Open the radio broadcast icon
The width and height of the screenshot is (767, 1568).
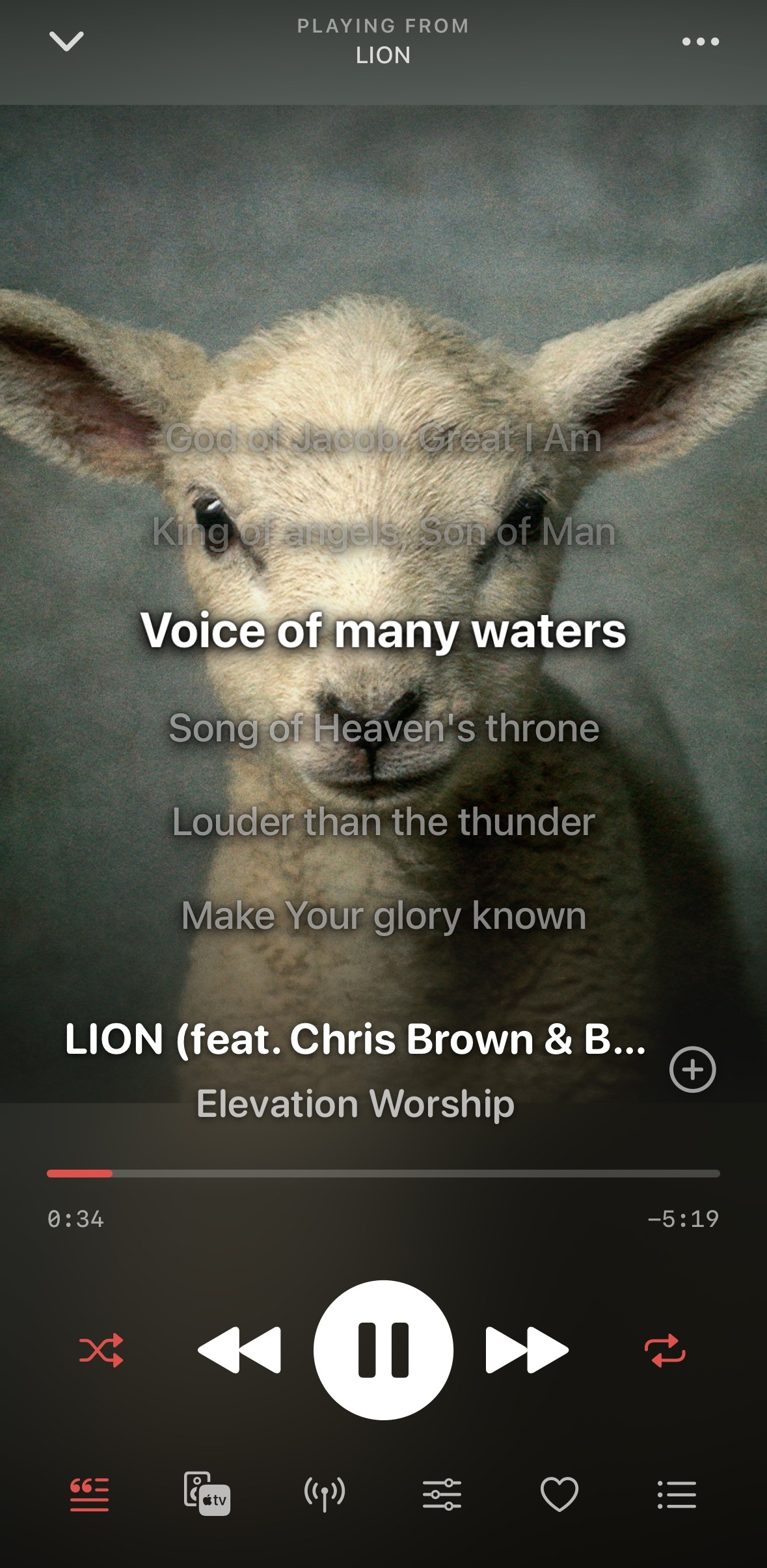point(325,1493)
